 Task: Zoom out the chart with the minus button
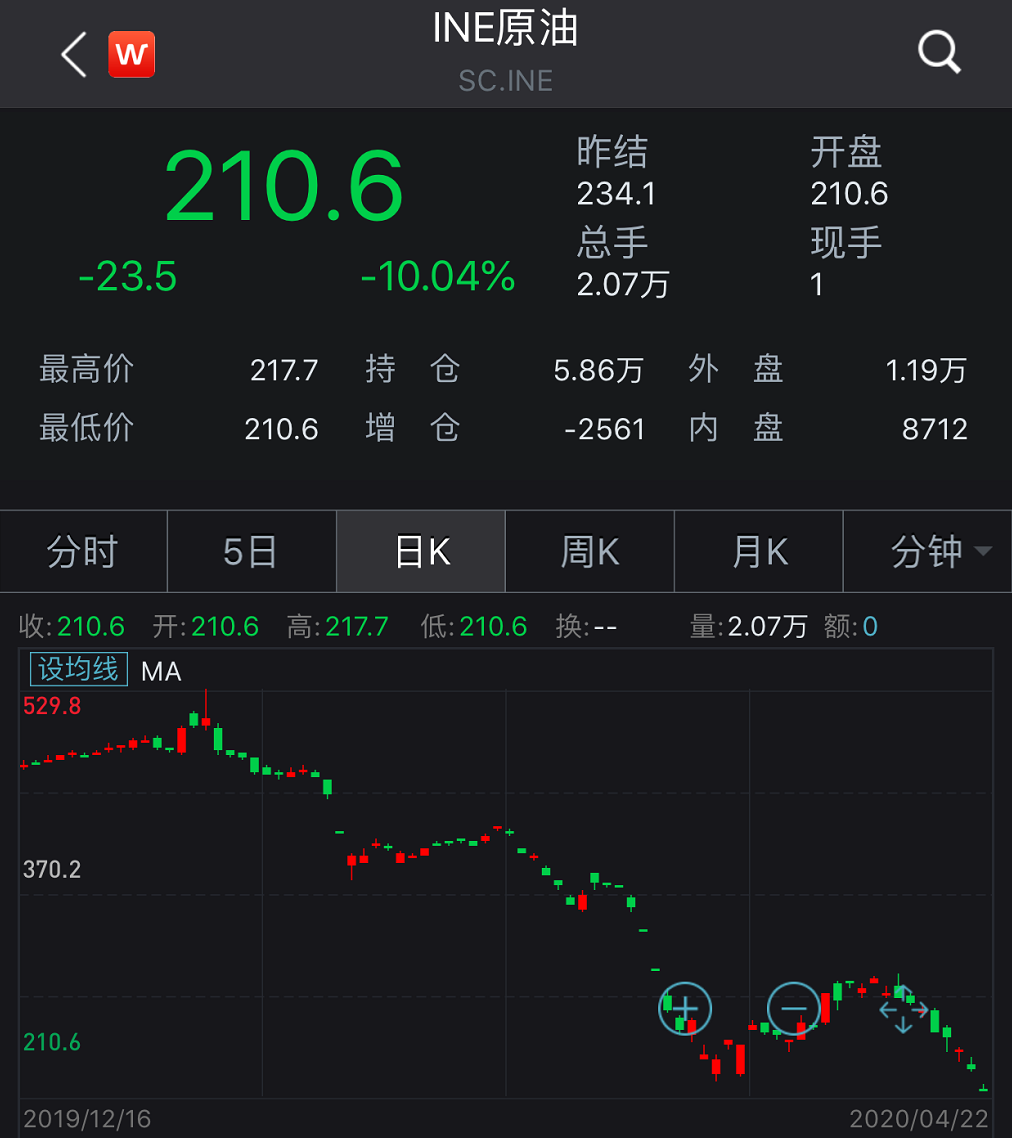tap(793, 1009)
